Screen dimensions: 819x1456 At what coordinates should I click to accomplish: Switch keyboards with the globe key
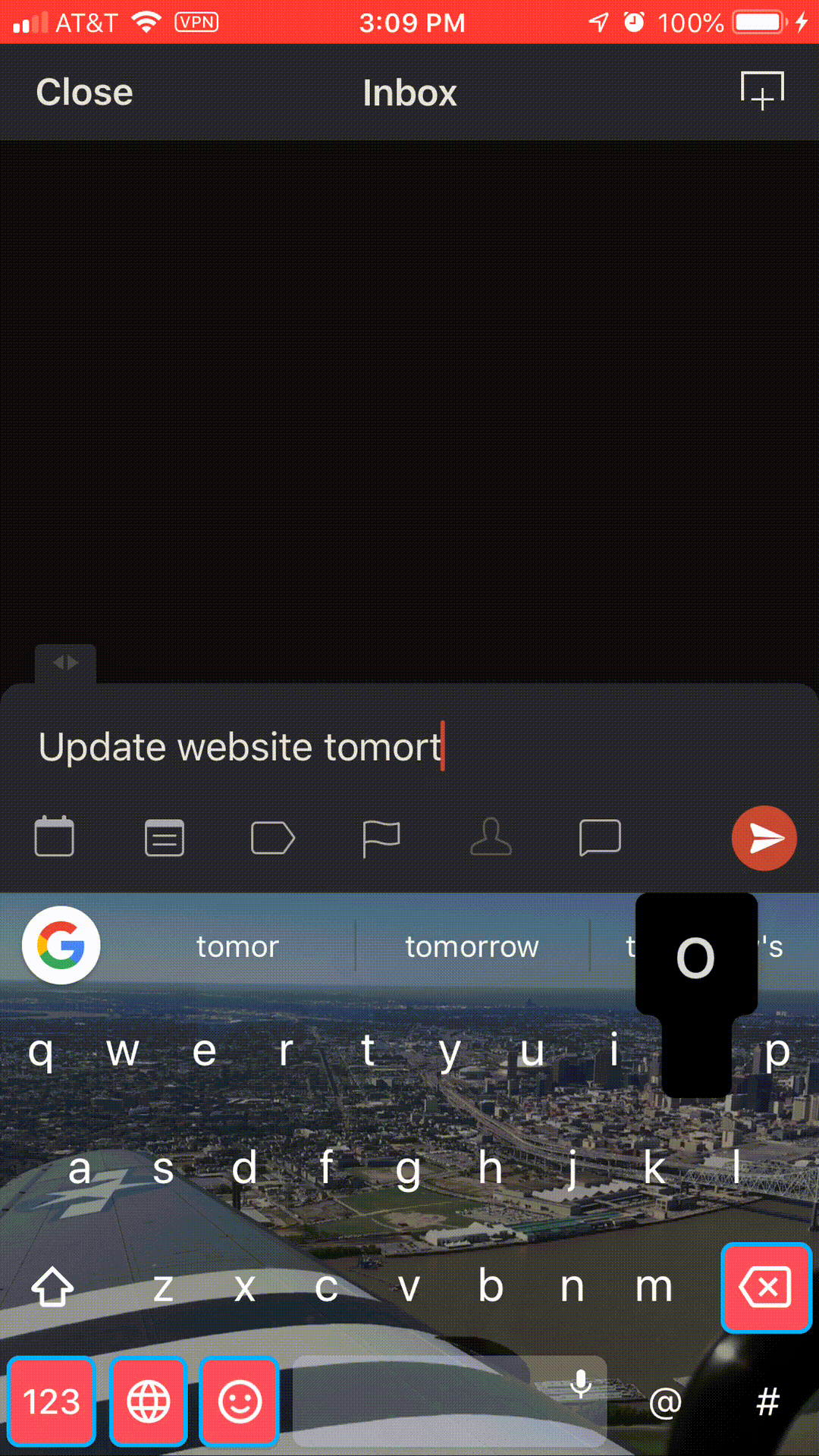[149, 1401]
